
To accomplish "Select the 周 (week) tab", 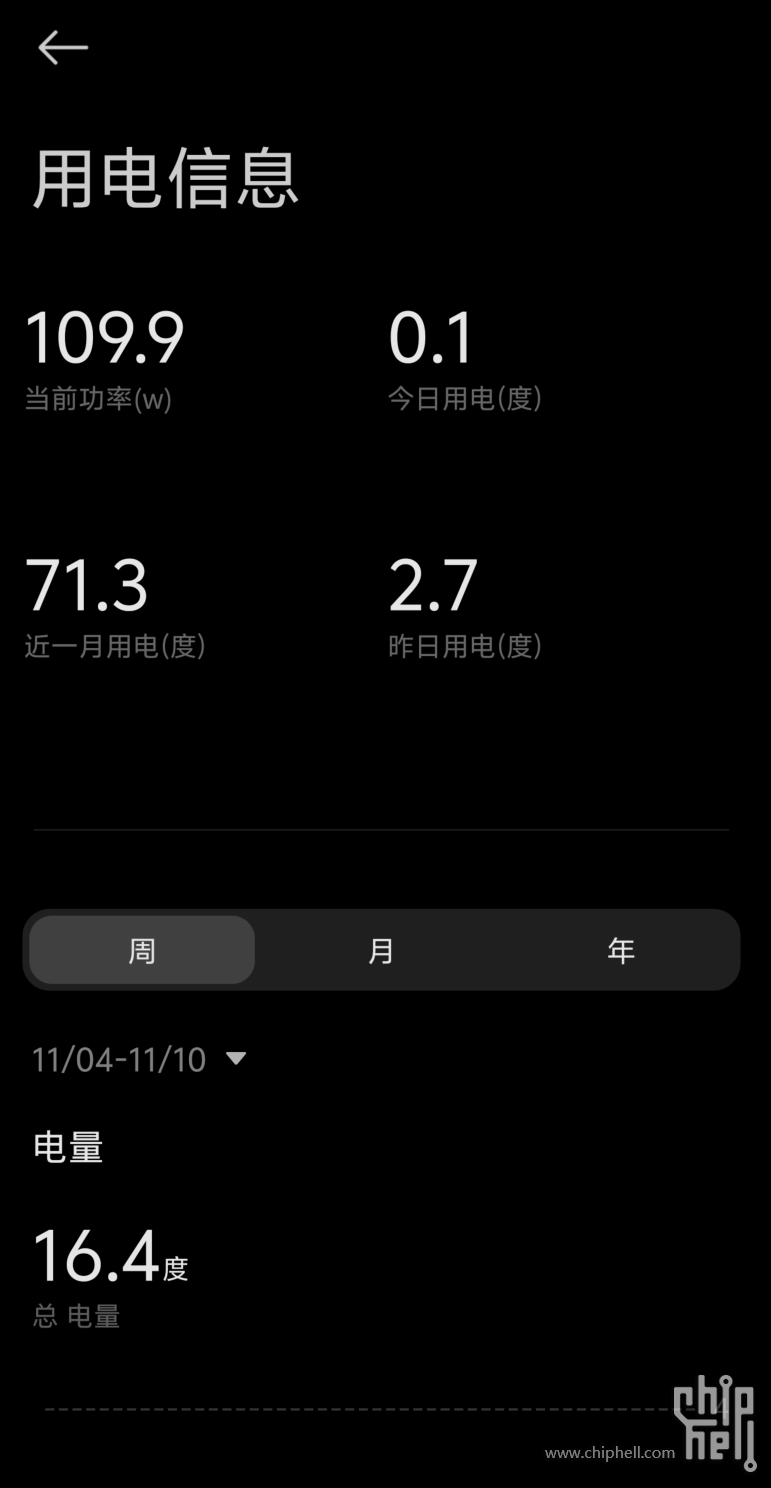I will click(141, 950).
